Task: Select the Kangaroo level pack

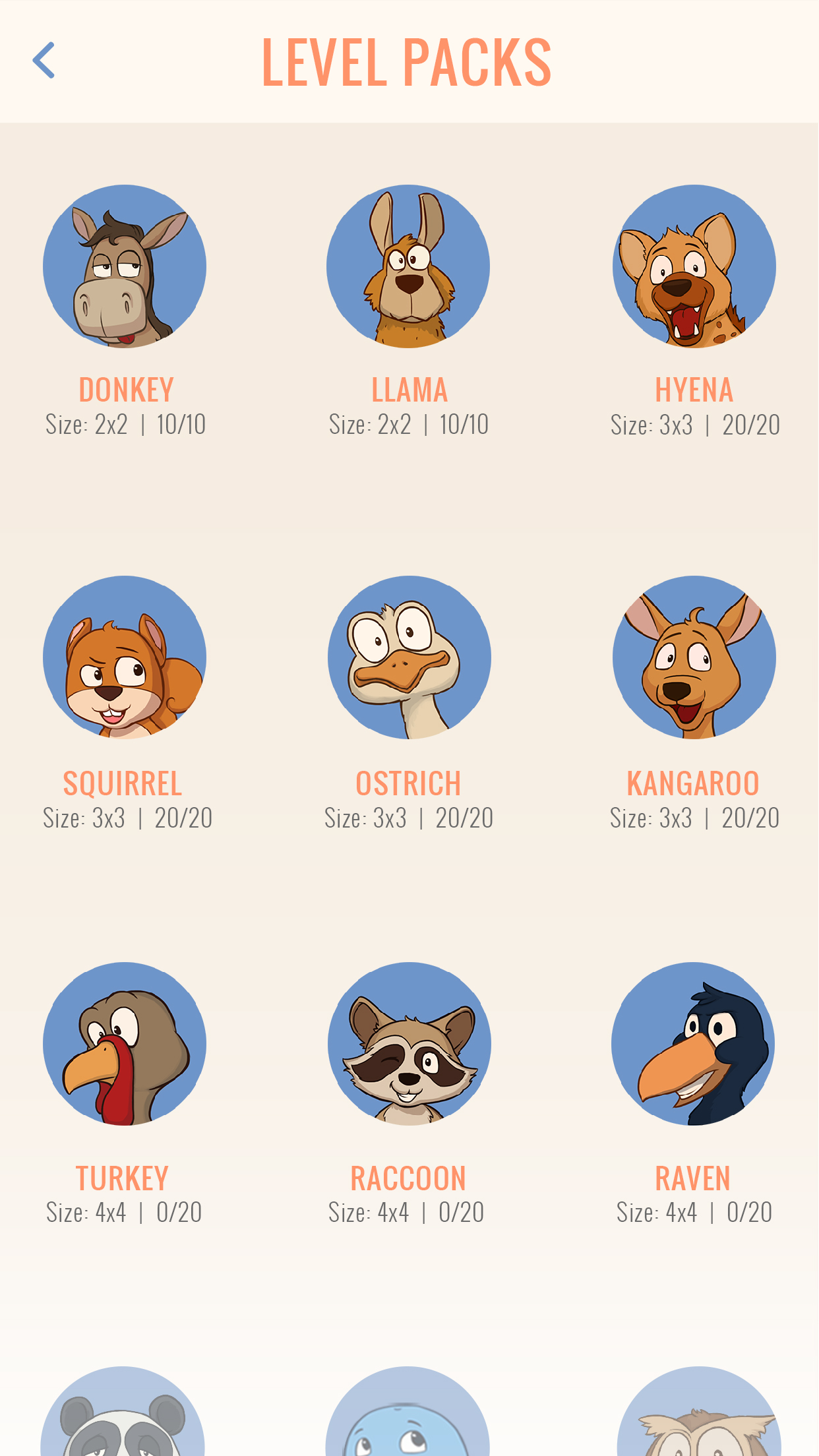Action: coord(694,657)
